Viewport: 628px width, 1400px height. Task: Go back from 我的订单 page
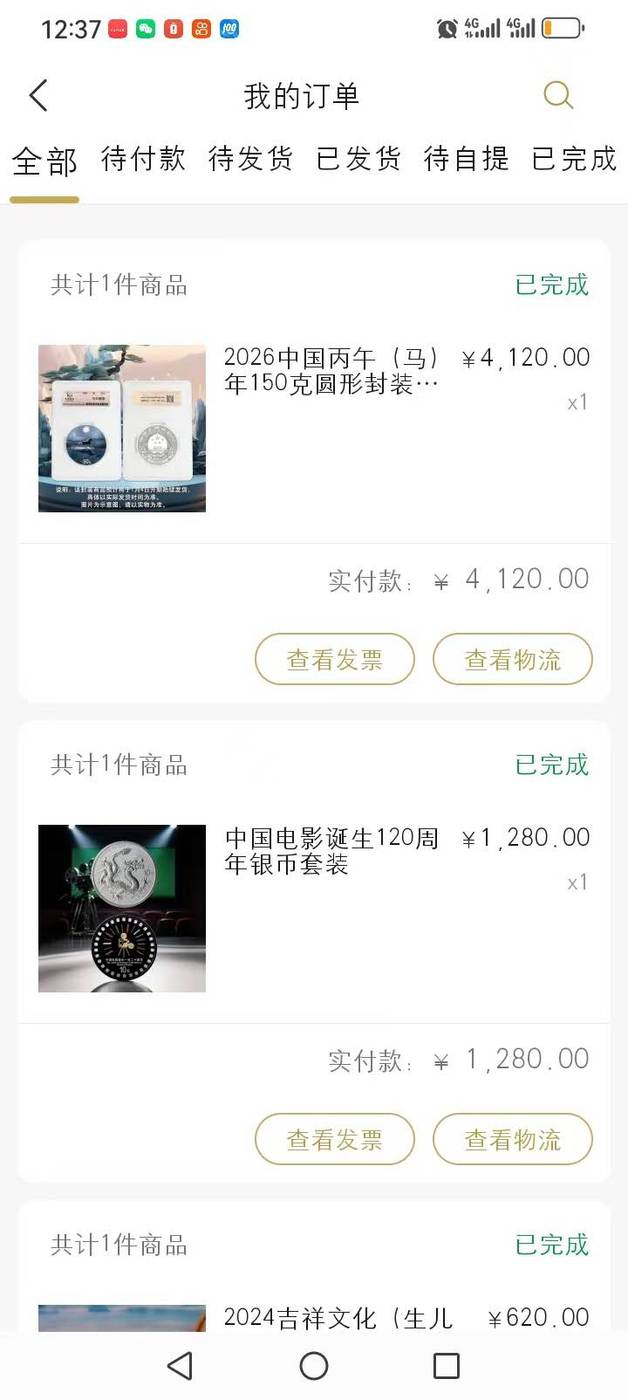click(x=38, y=96)
